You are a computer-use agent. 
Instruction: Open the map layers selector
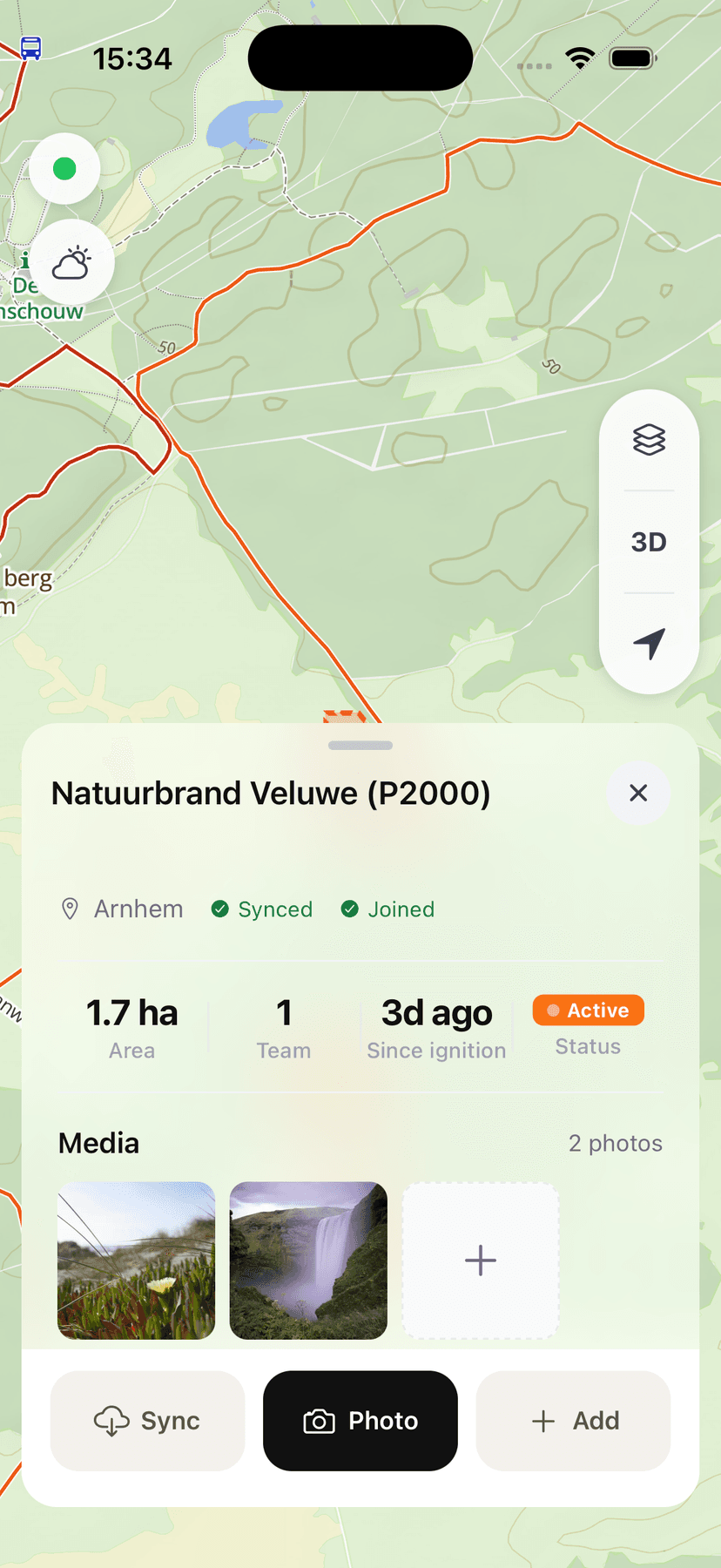649,440
